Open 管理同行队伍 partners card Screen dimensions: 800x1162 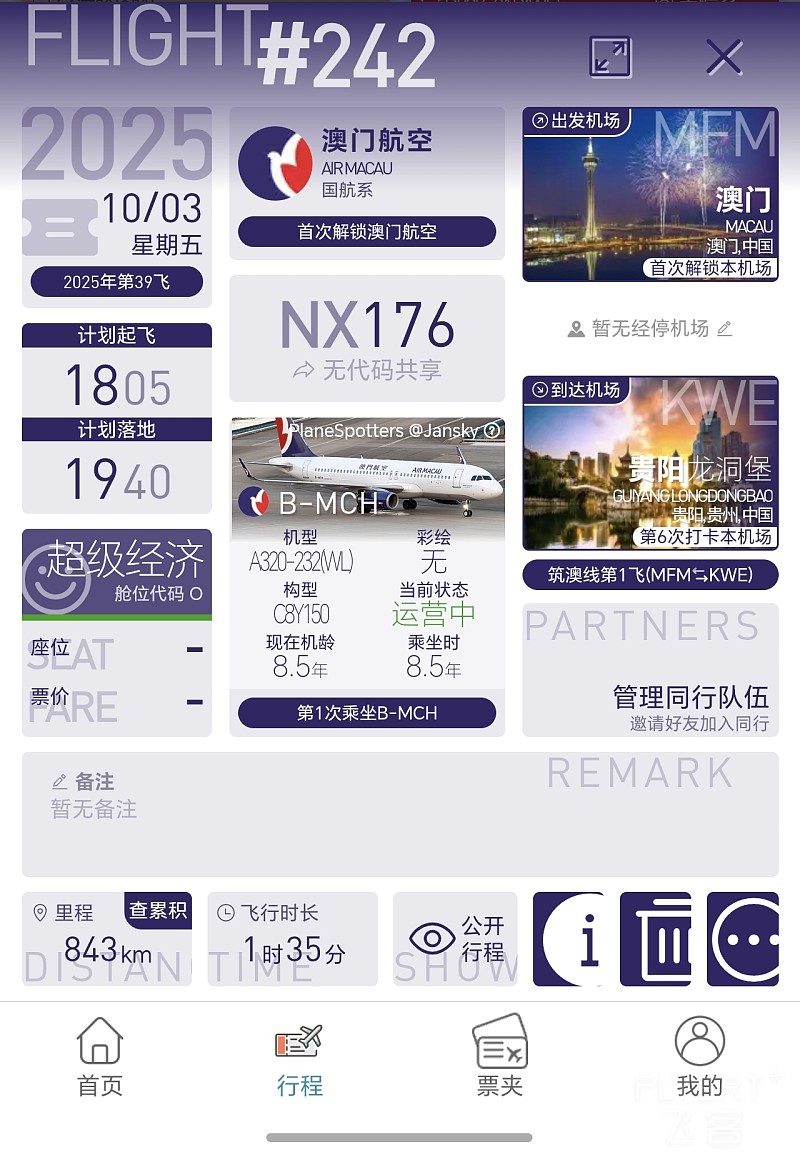(650, 670)
